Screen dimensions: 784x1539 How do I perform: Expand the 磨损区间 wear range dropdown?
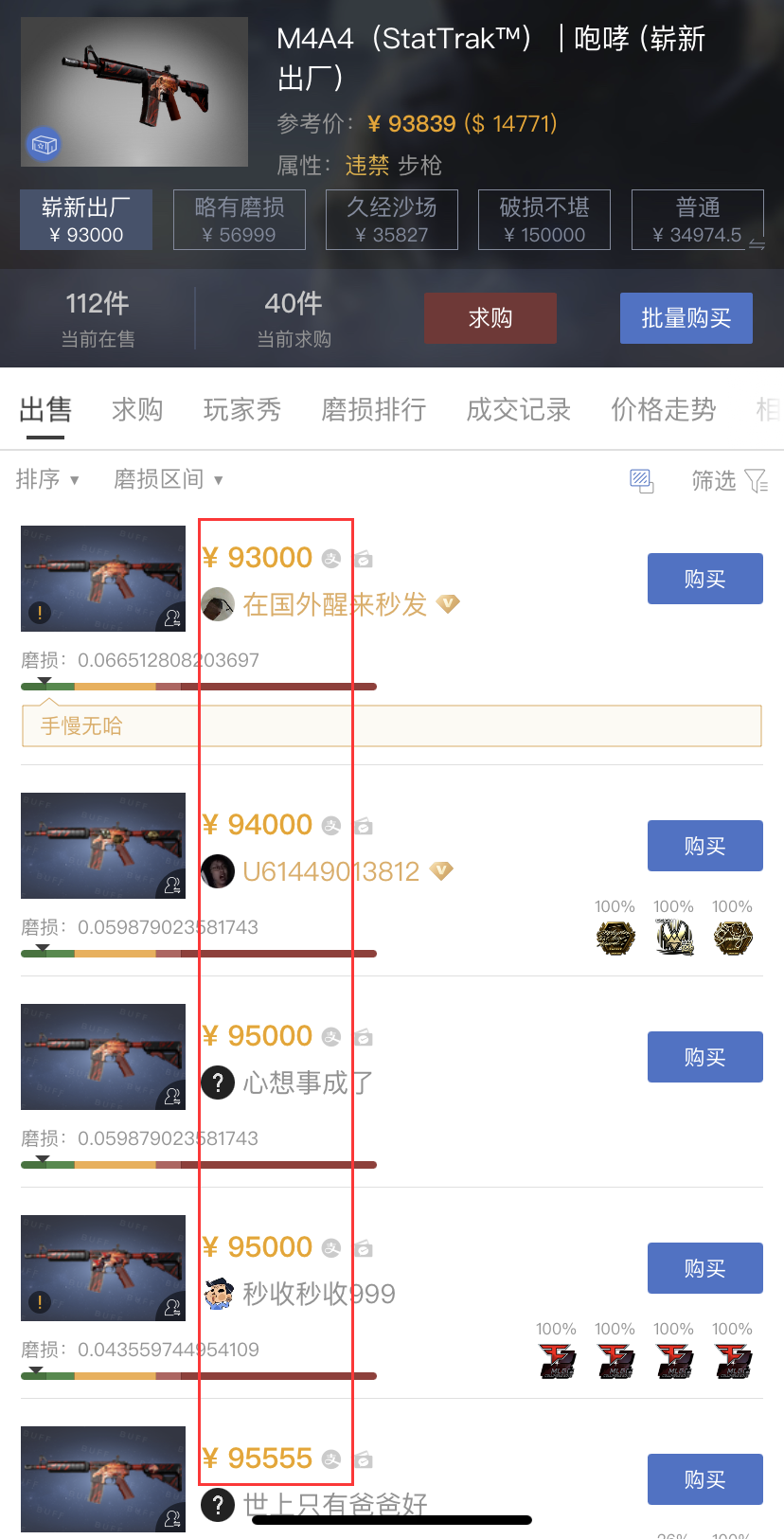tap(169, 479)
